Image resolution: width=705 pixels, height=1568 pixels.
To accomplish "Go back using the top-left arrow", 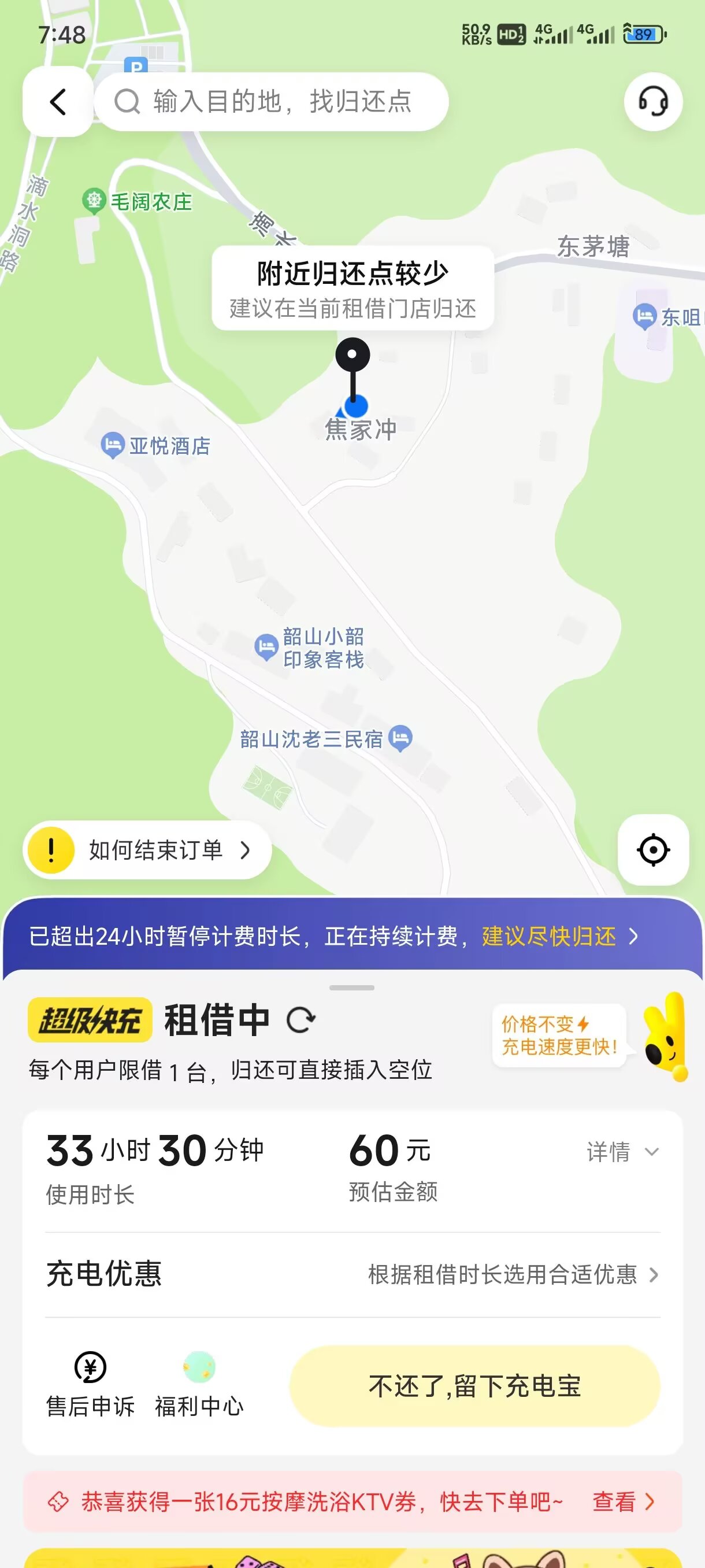I will pos(58,102).
